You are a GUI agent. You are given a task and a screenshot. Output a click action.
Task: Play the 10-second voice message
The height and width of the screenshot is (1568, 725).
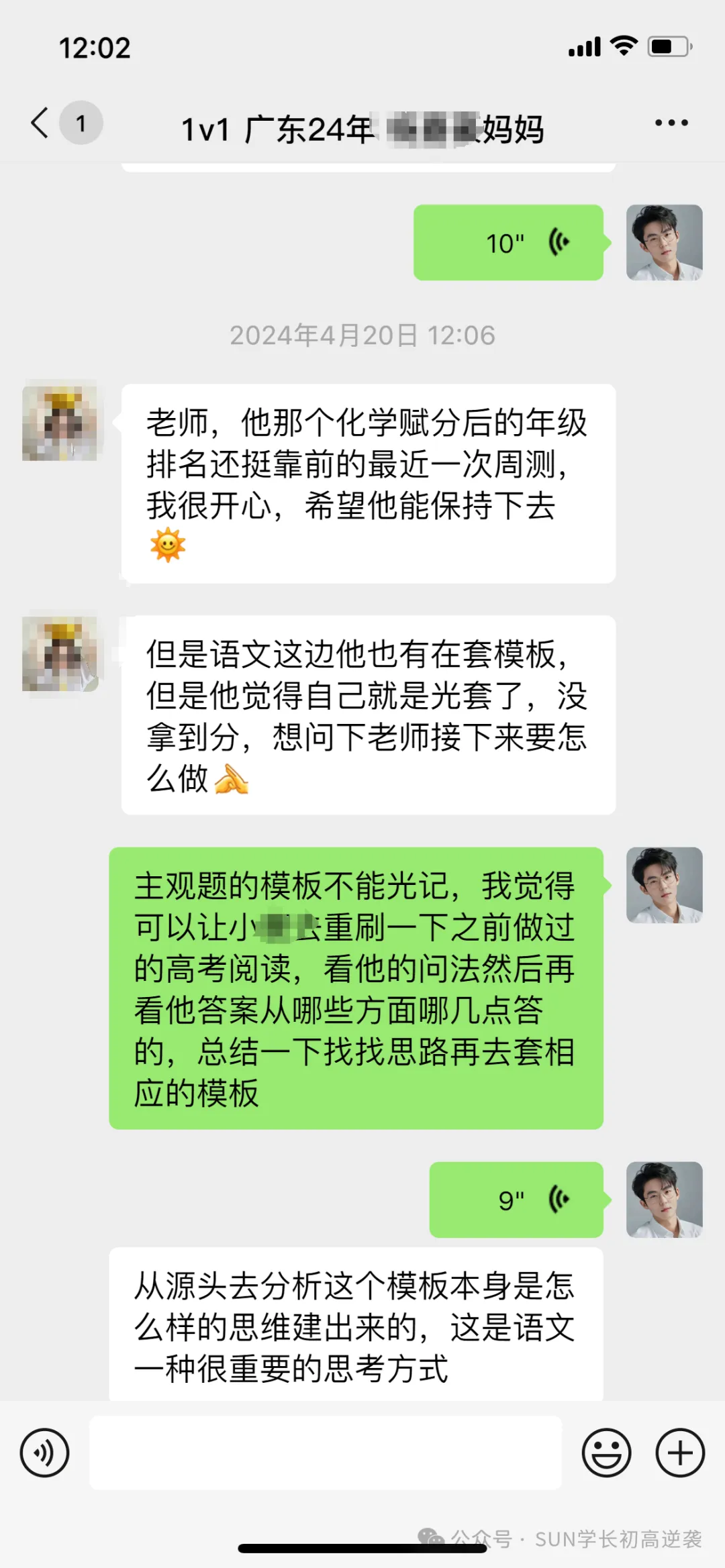point(508,242)
